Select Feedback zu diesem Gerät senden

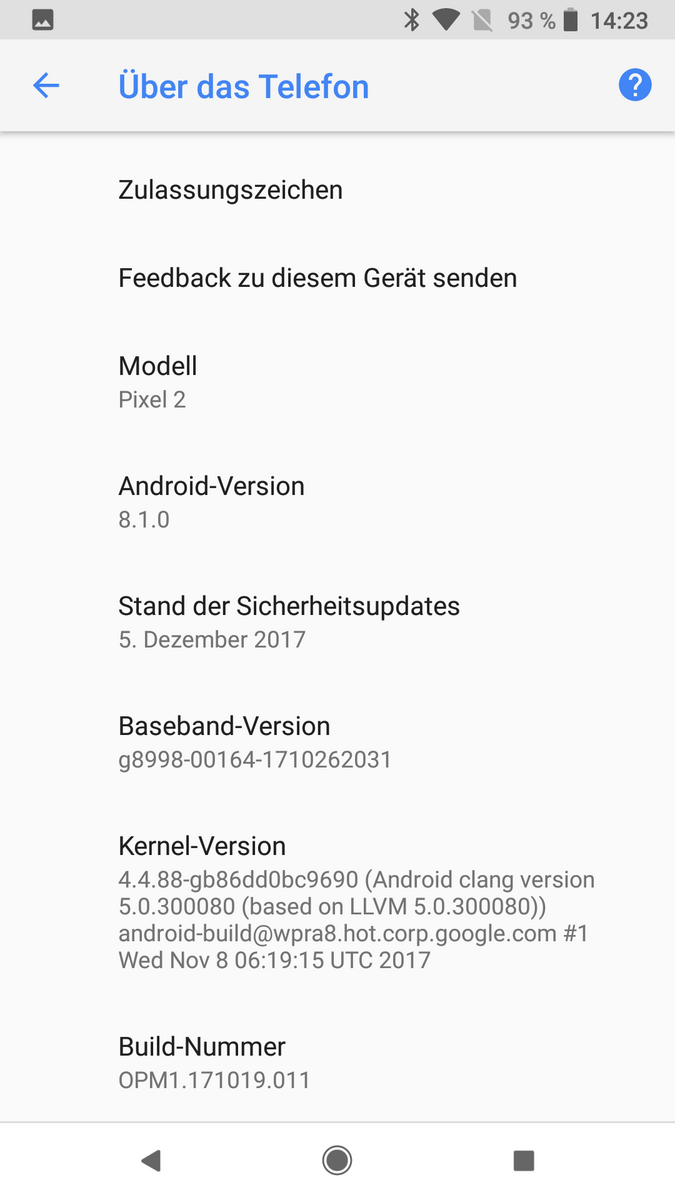[317, 277]
